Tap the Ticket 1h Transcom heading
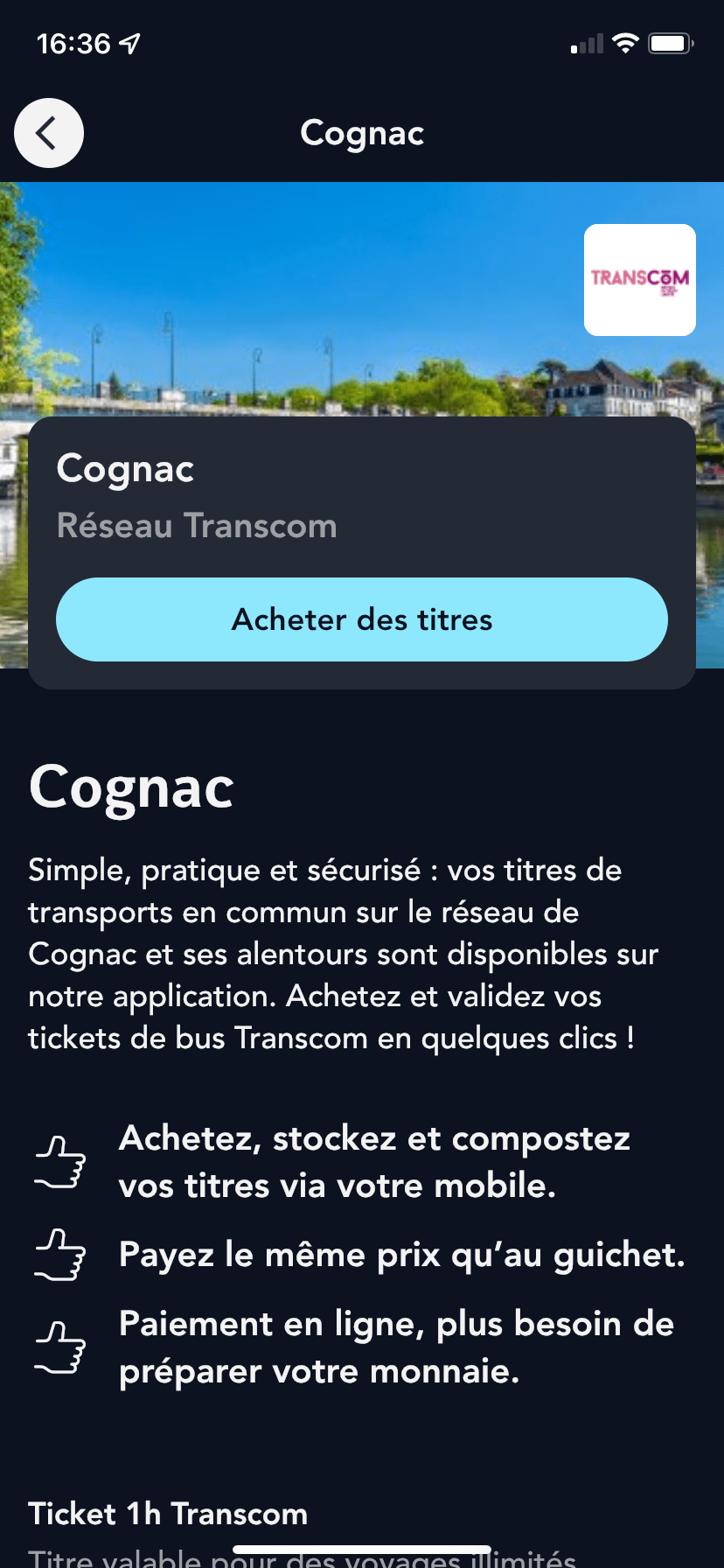Viewport: 724px width, 1568px height. click(x=167, y=1513)
